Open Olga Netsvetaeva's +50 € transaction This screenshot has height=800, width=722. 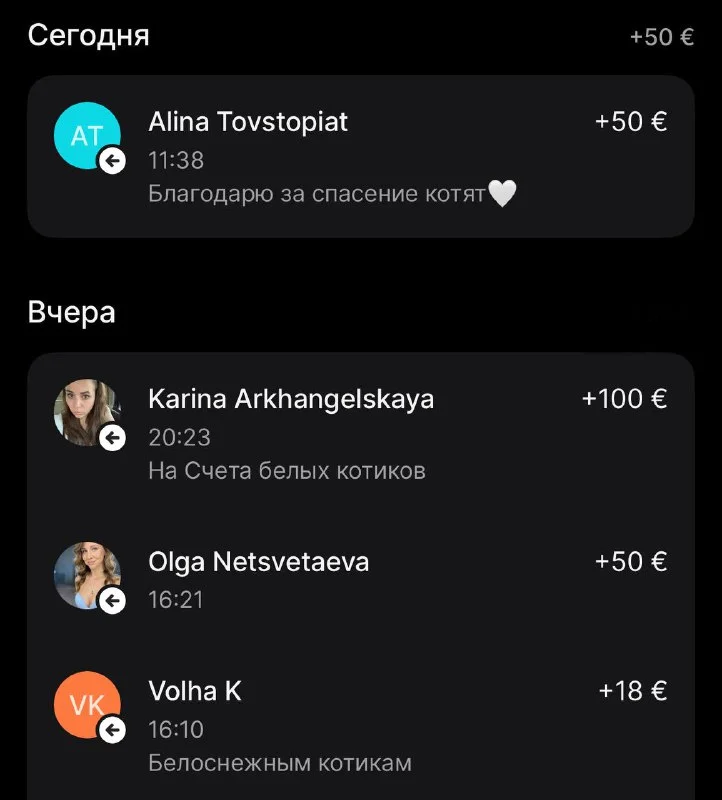coord(360,580)
